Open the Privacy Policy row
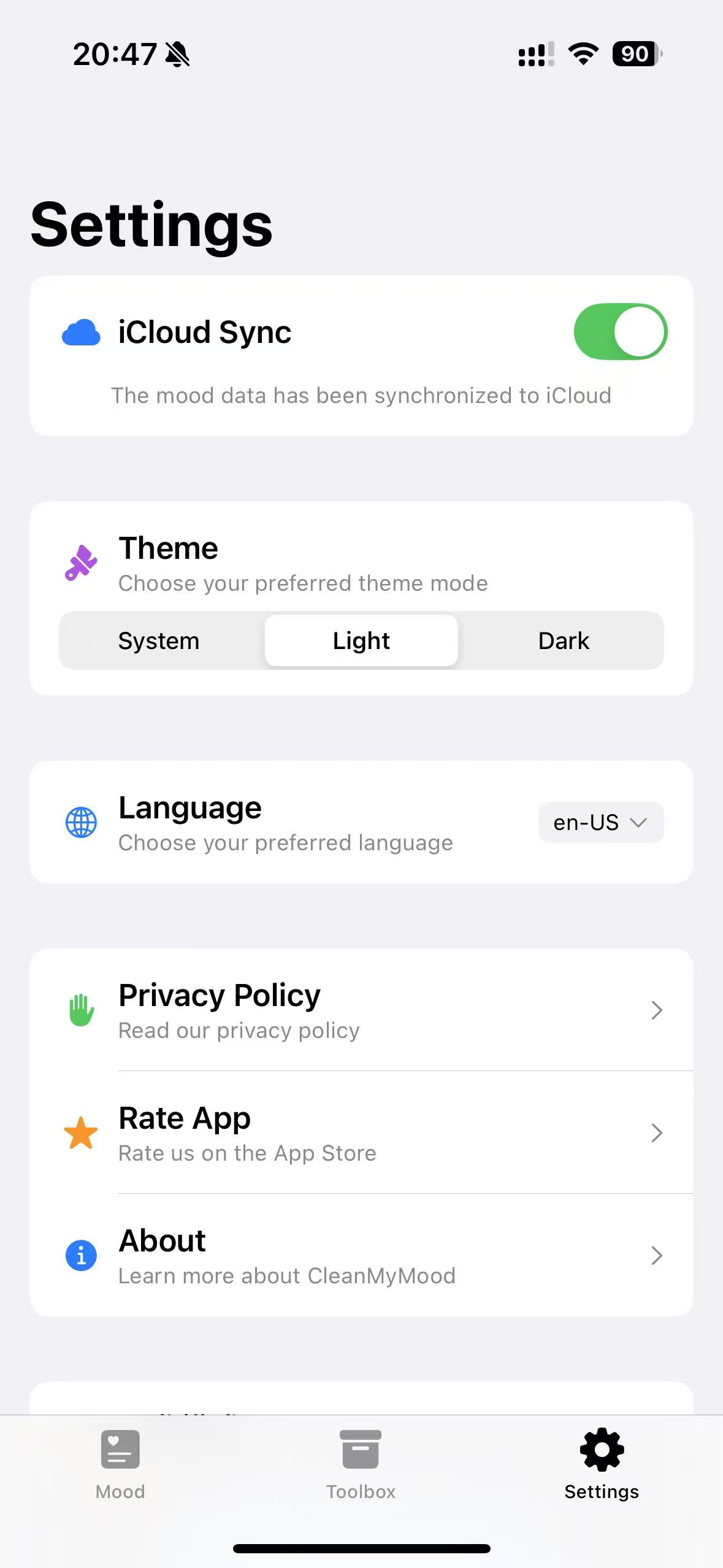The height and width of the screenshot is (1568, 723). click(361, 1010)
